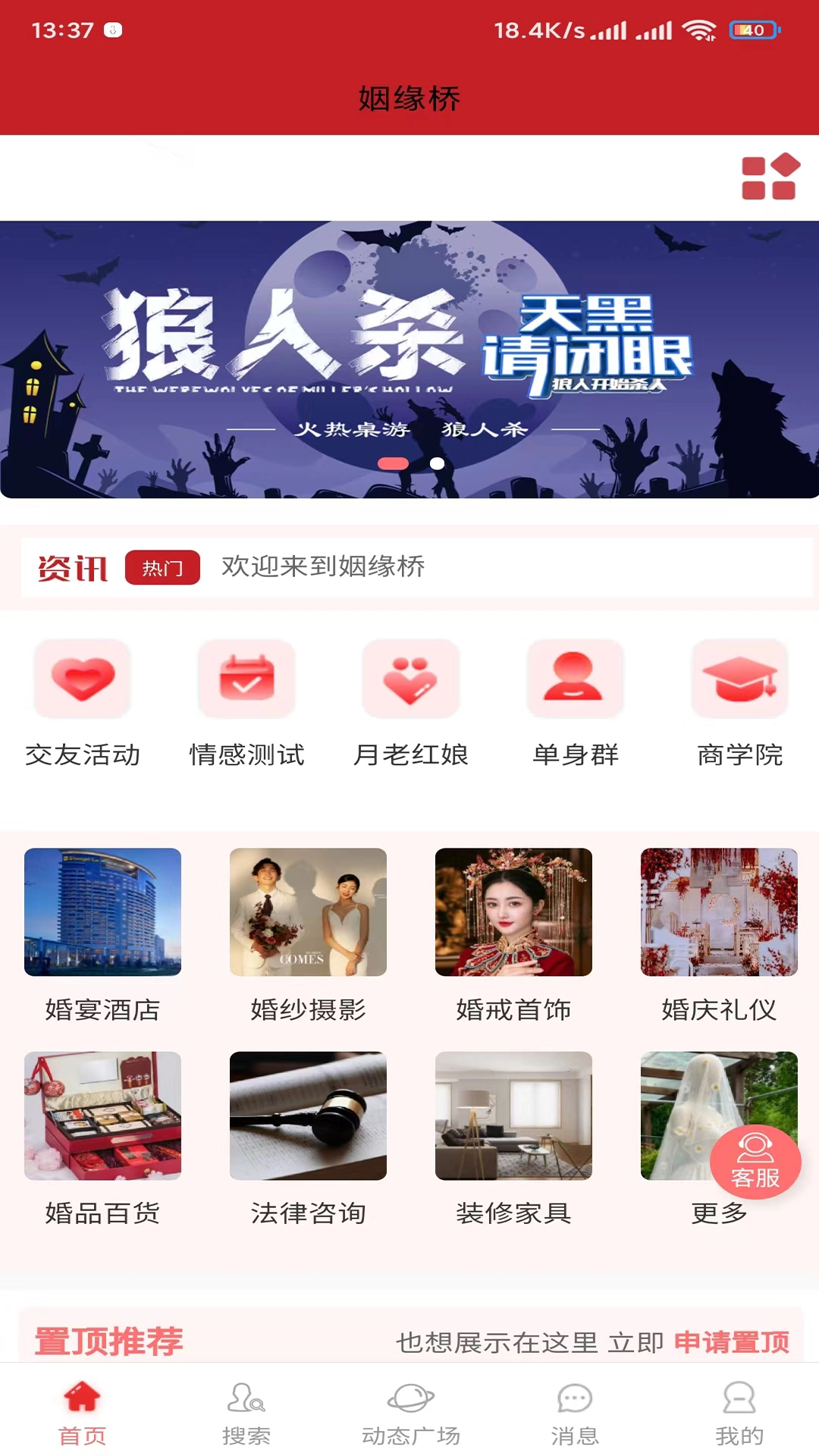819x1456 pixels.
Task: Select the 情感测试 emotion test icon
Action: coord(246,678)
